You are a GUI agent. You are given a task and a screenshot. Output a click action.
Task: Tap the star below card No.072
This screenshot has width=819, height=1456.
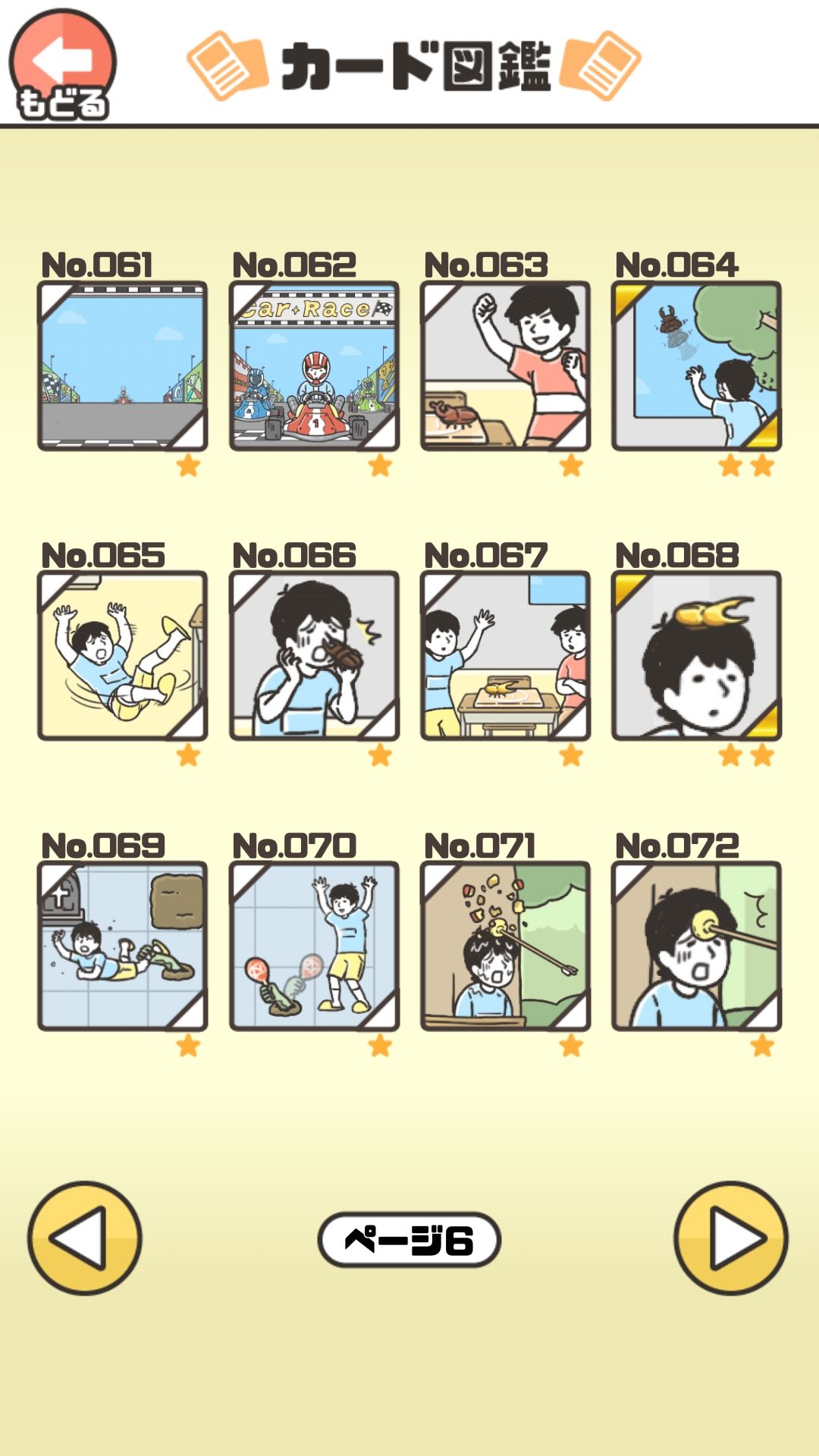(761, 1043)
